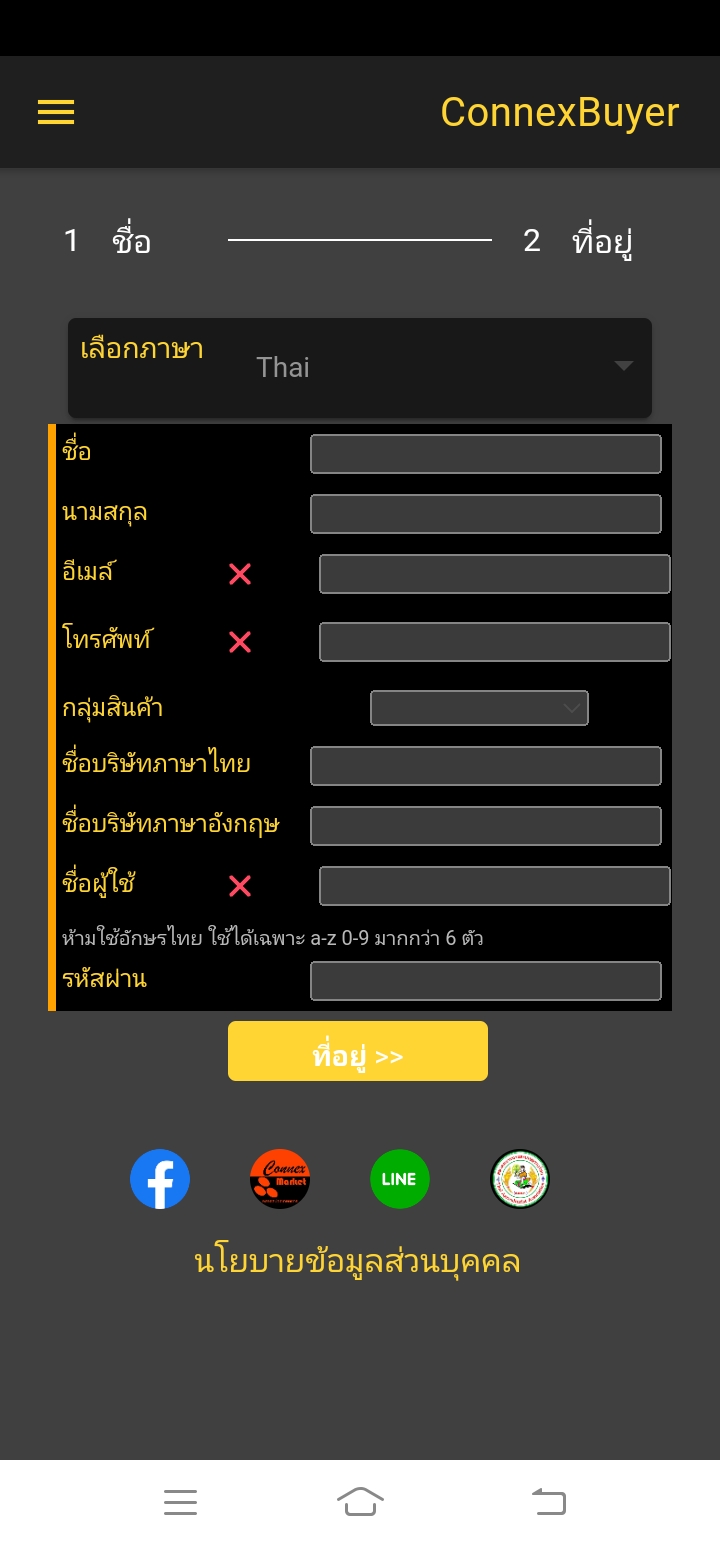Screen dimensions: 720x1544
Task: Open the Facebook page icon
Action: (160, 1179)
